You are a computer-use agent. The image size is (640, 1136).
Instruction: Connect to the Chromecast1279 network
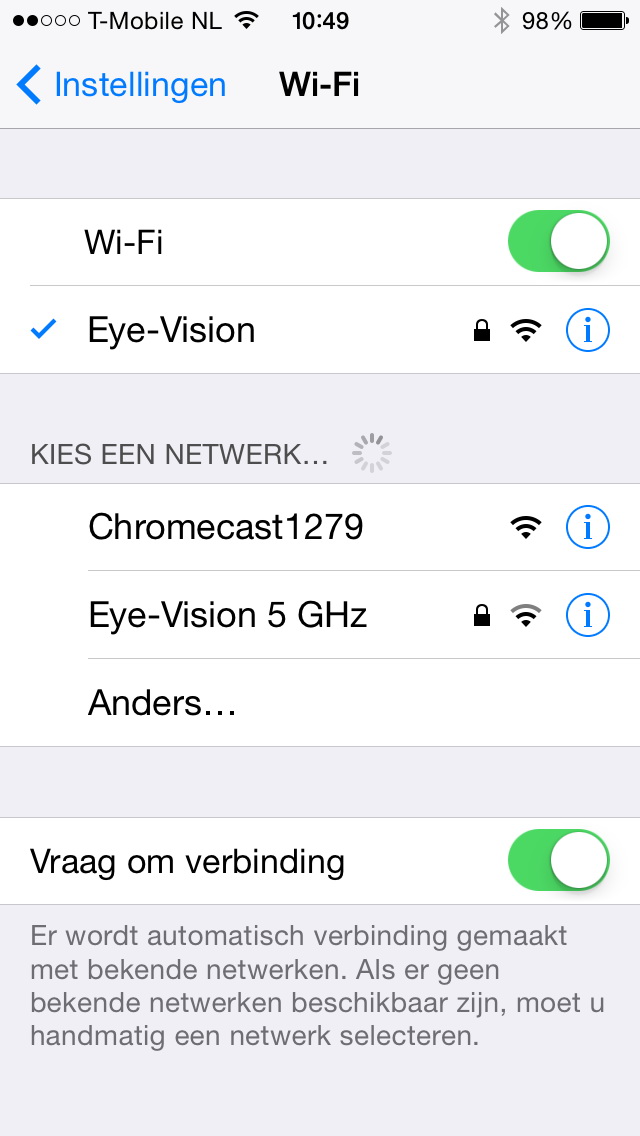coord(226,527)
